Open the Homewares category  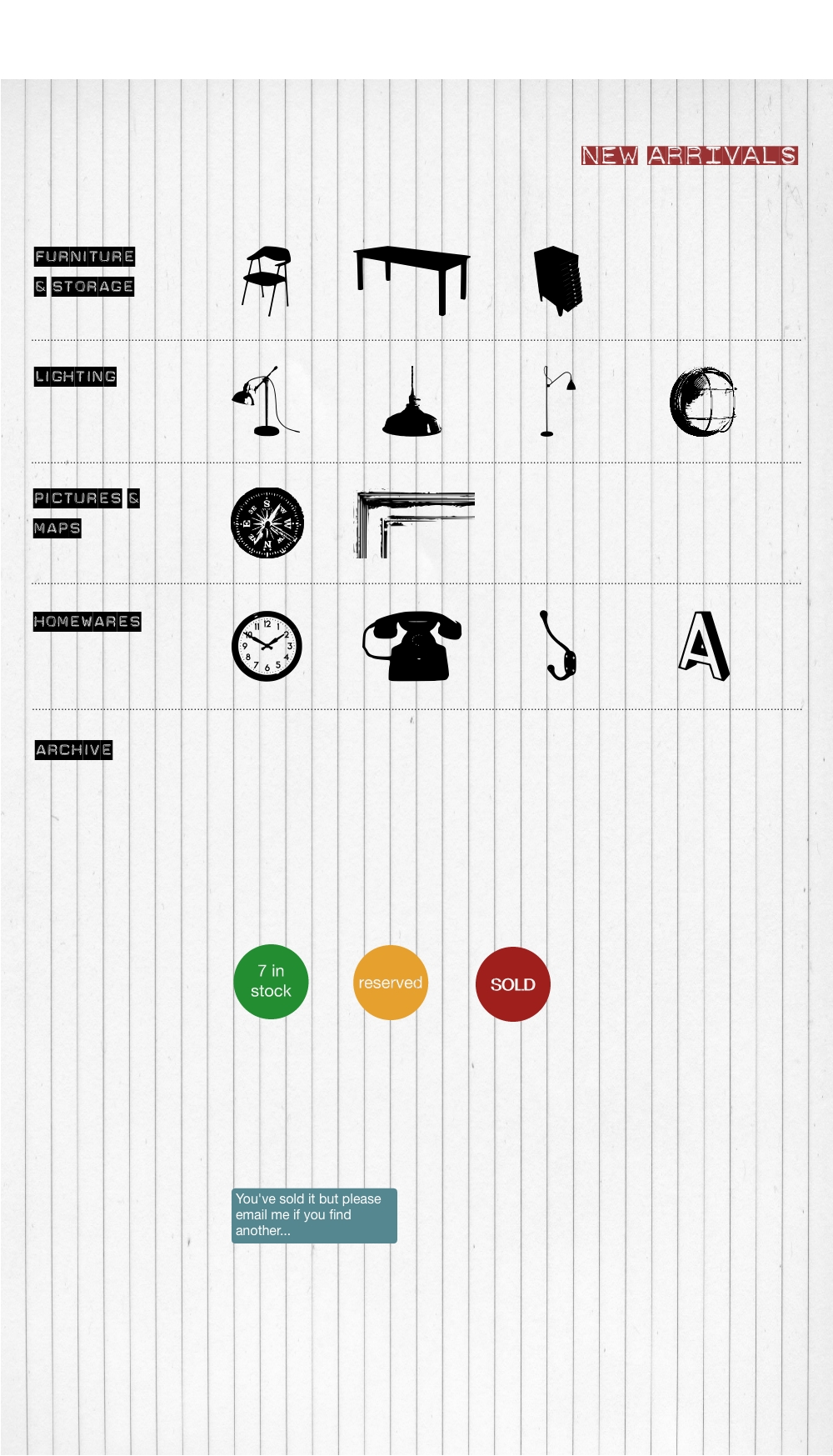87,622
